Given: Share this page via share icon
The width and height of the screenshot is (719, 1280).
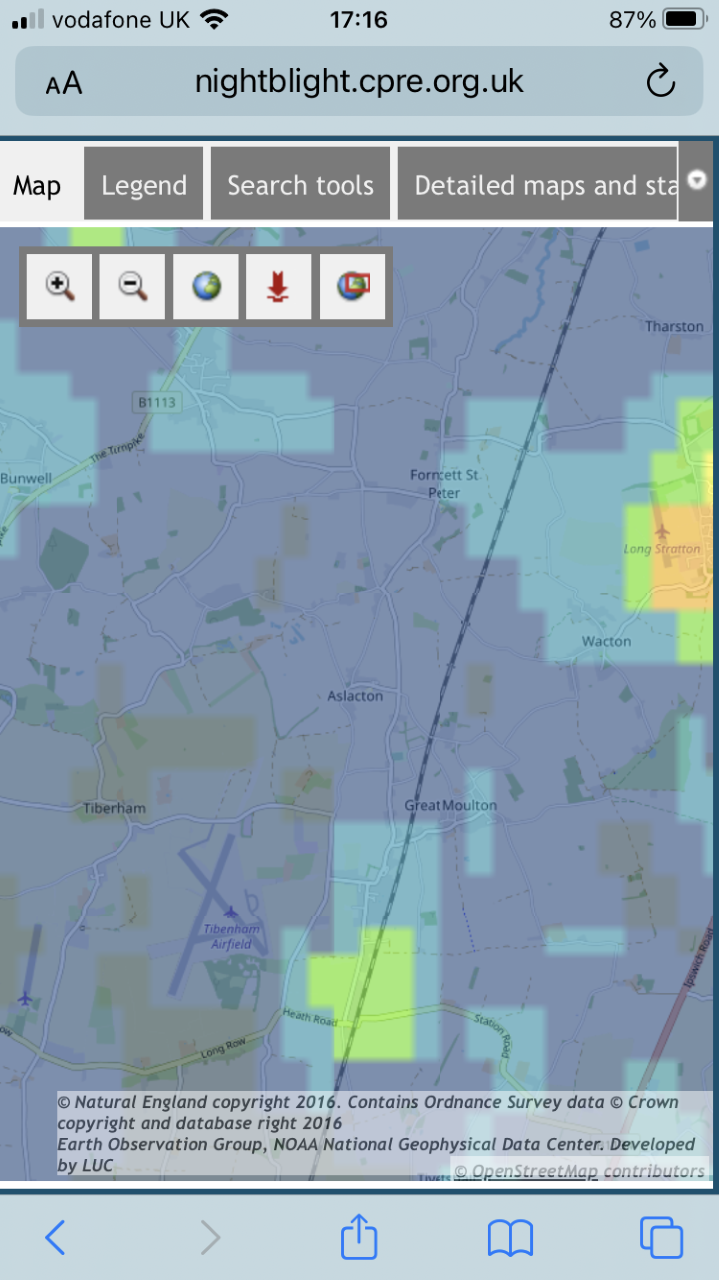Looking at the screenshot, I should click(x=359, y=1237).
